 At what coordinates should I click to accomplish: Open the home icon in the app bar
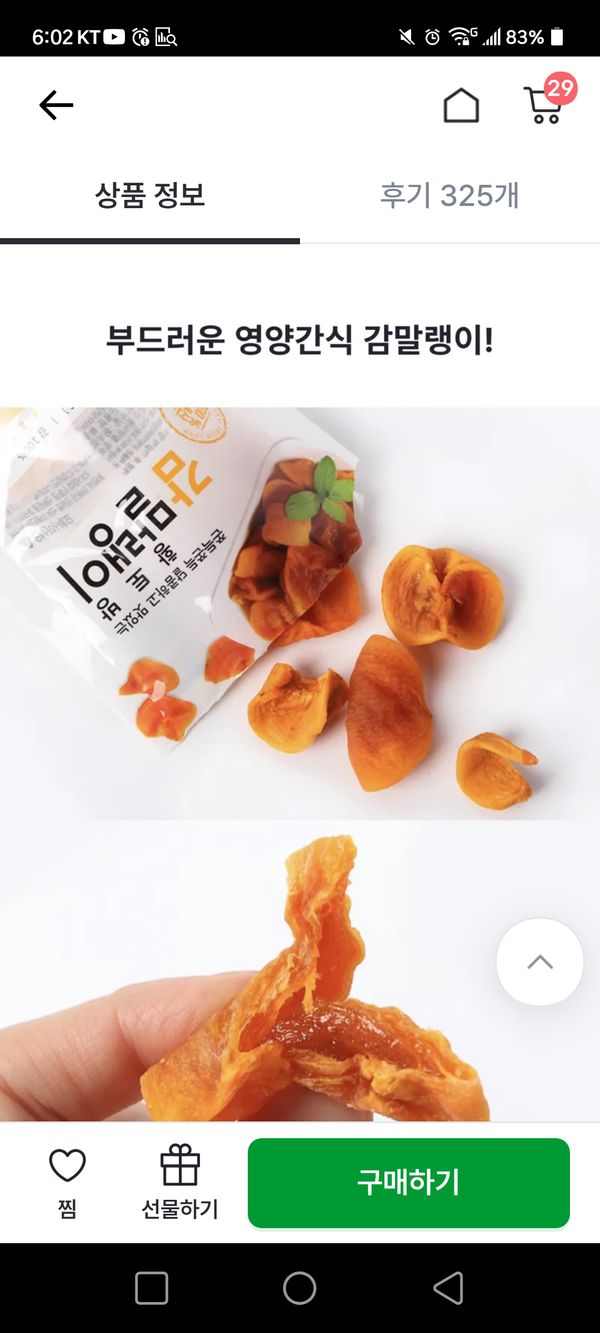(461, 106)
